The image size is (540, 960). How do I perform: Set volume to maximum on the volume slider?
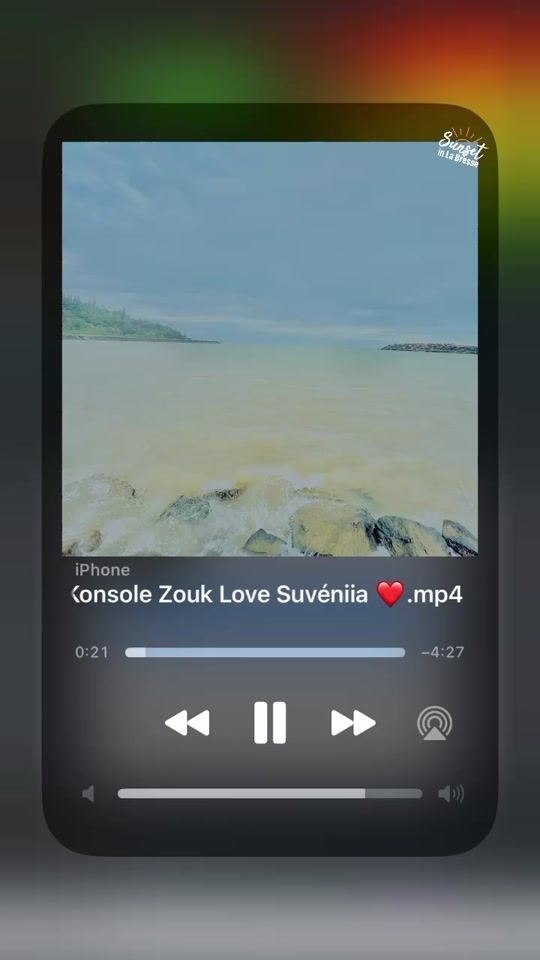[421, 794]
